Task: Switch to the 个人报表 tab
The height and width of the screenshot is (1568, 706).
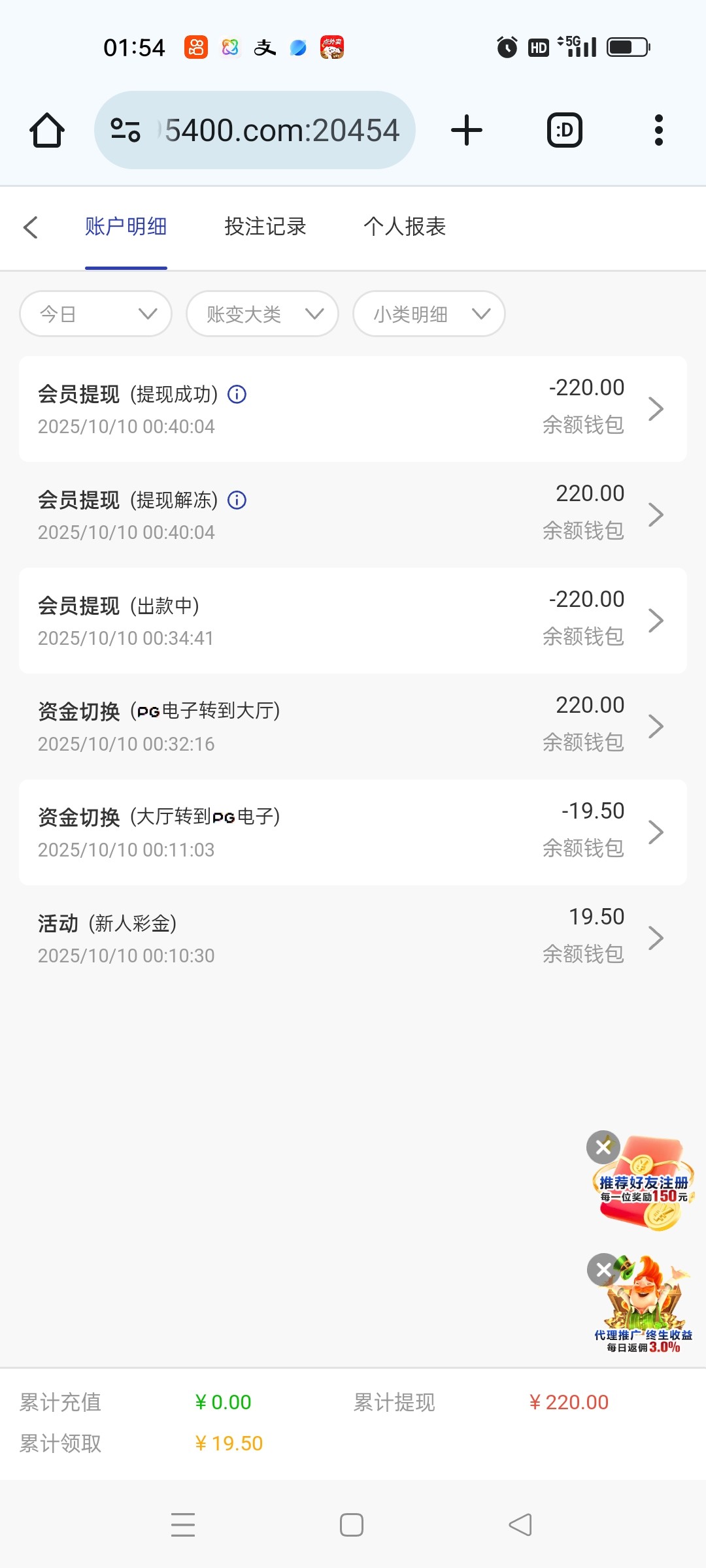Action: (405, 227)
